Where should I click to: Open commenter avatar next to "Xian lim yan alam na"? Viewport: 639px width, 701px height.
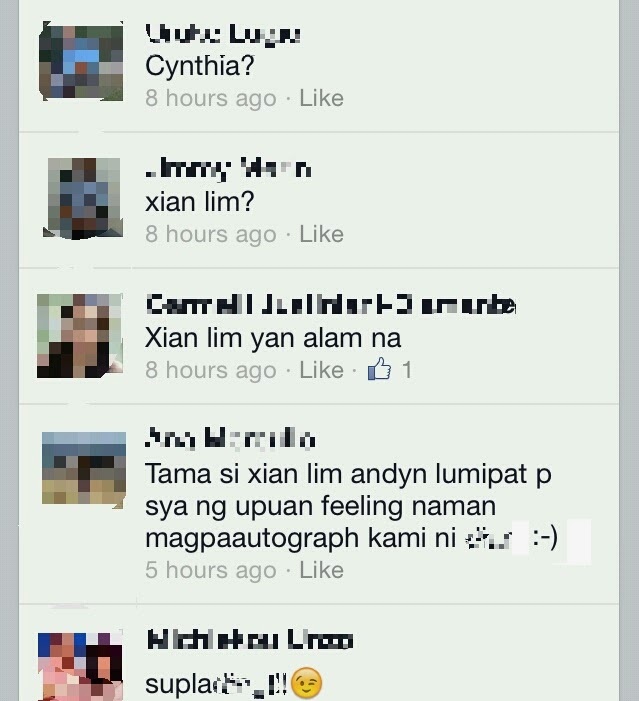(x=81, y=335)
